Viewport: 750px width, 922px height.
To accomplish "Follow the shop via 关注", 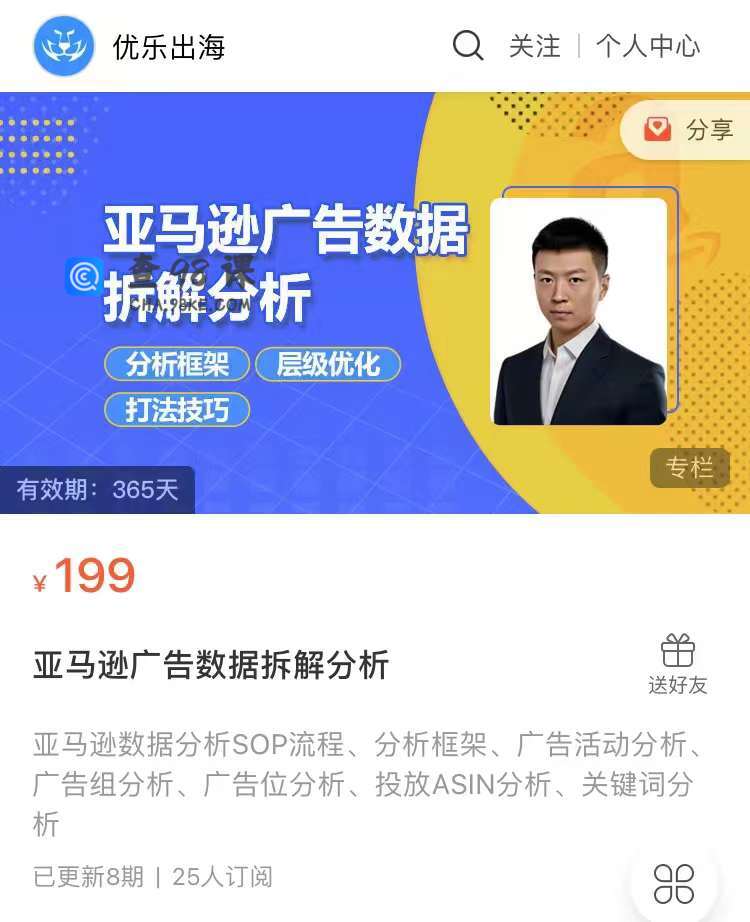I will (x=535, y=46).
